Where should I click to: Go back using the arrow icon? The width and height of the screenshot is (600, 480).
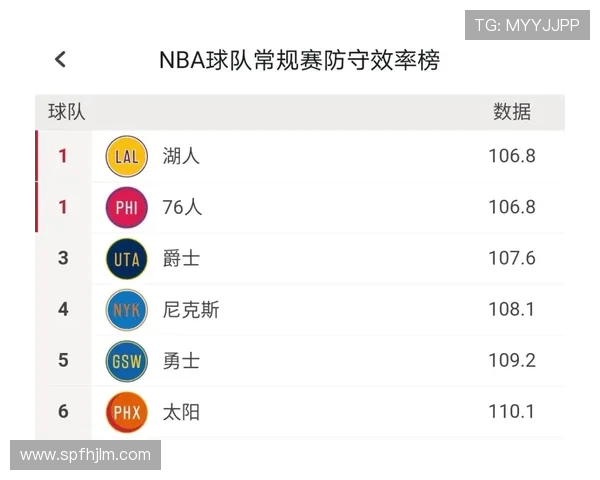coord(60,60)
